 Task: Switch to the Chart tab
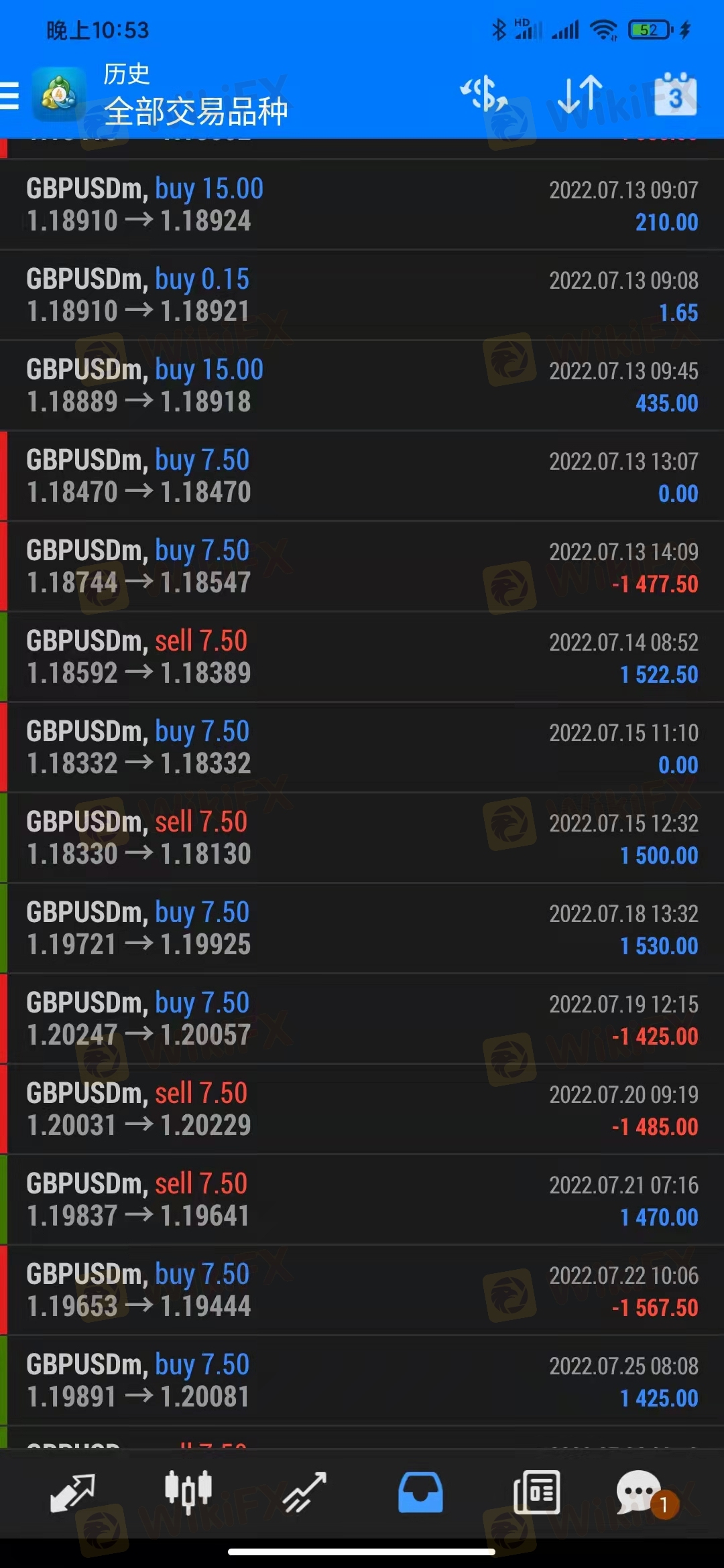[188, 1493]
